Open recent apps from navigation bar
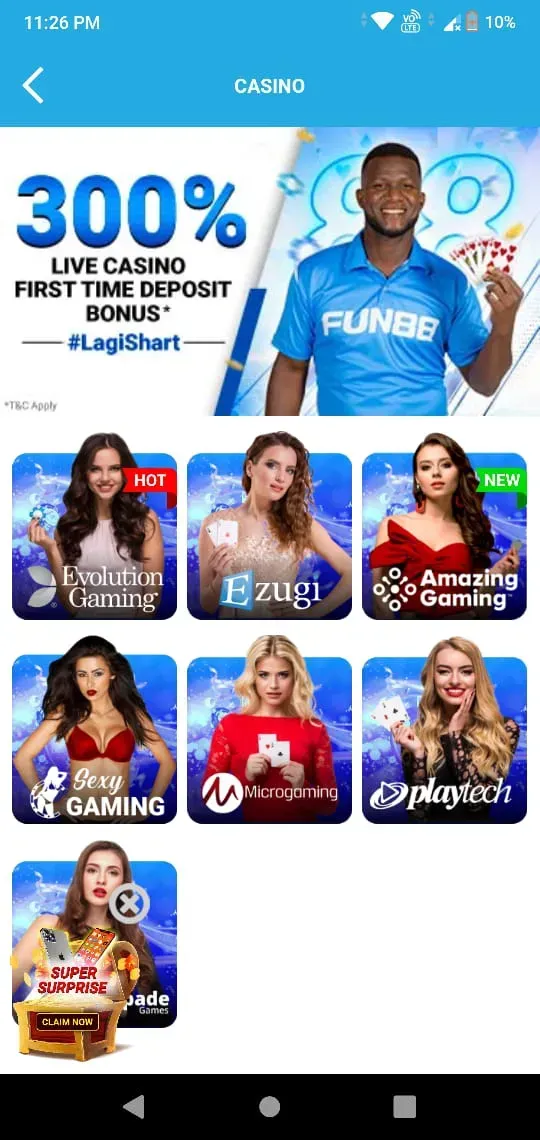540x1140 pixels. [404, 1107]
